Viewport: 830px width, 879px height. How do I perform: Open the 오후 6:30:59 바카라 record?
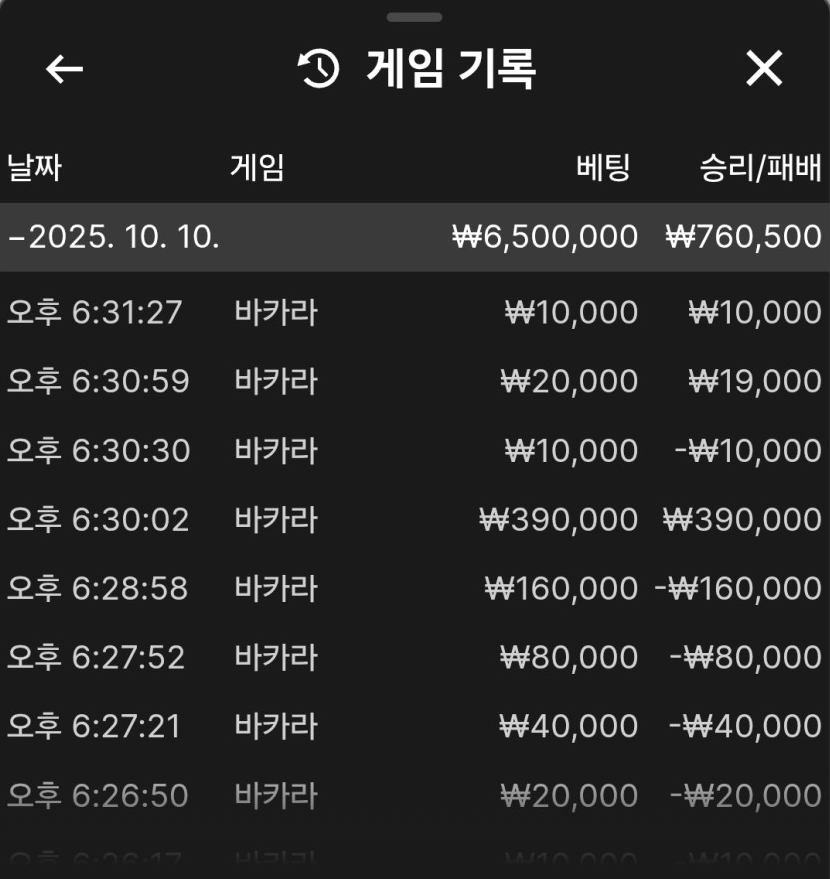click(x=414, y=381)
